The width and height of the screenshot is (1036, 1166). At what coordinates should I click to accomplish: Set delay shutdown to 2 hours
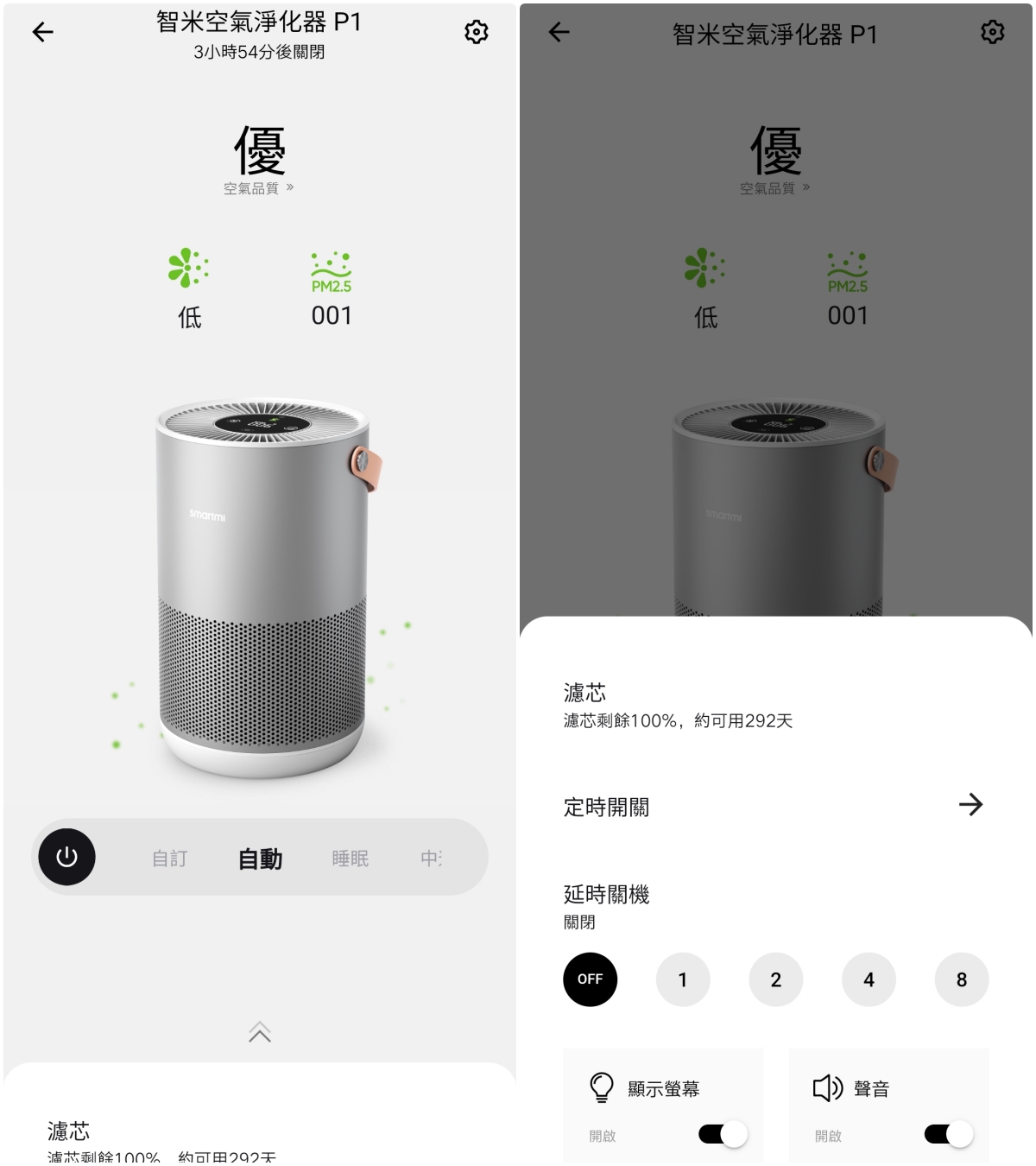coord(775,979)
